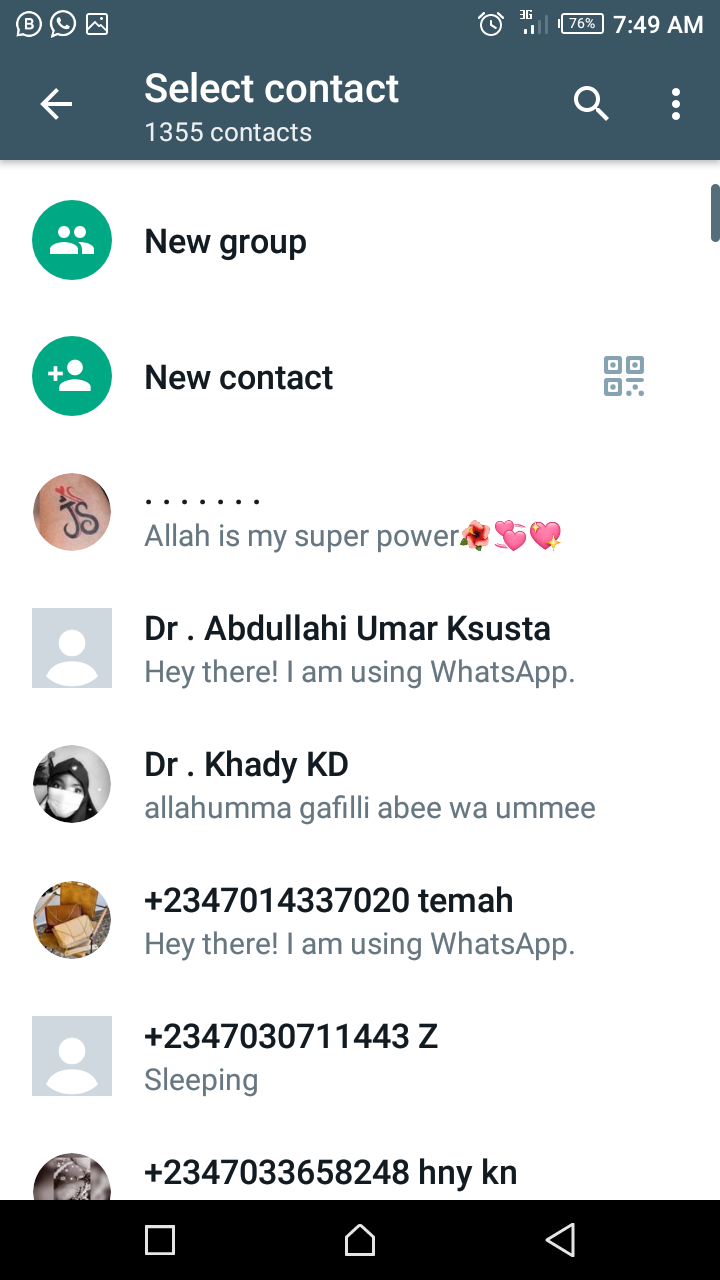Go back using the app bar arrow
This screenshot has height=1280, width=720.
coord(56,104)
